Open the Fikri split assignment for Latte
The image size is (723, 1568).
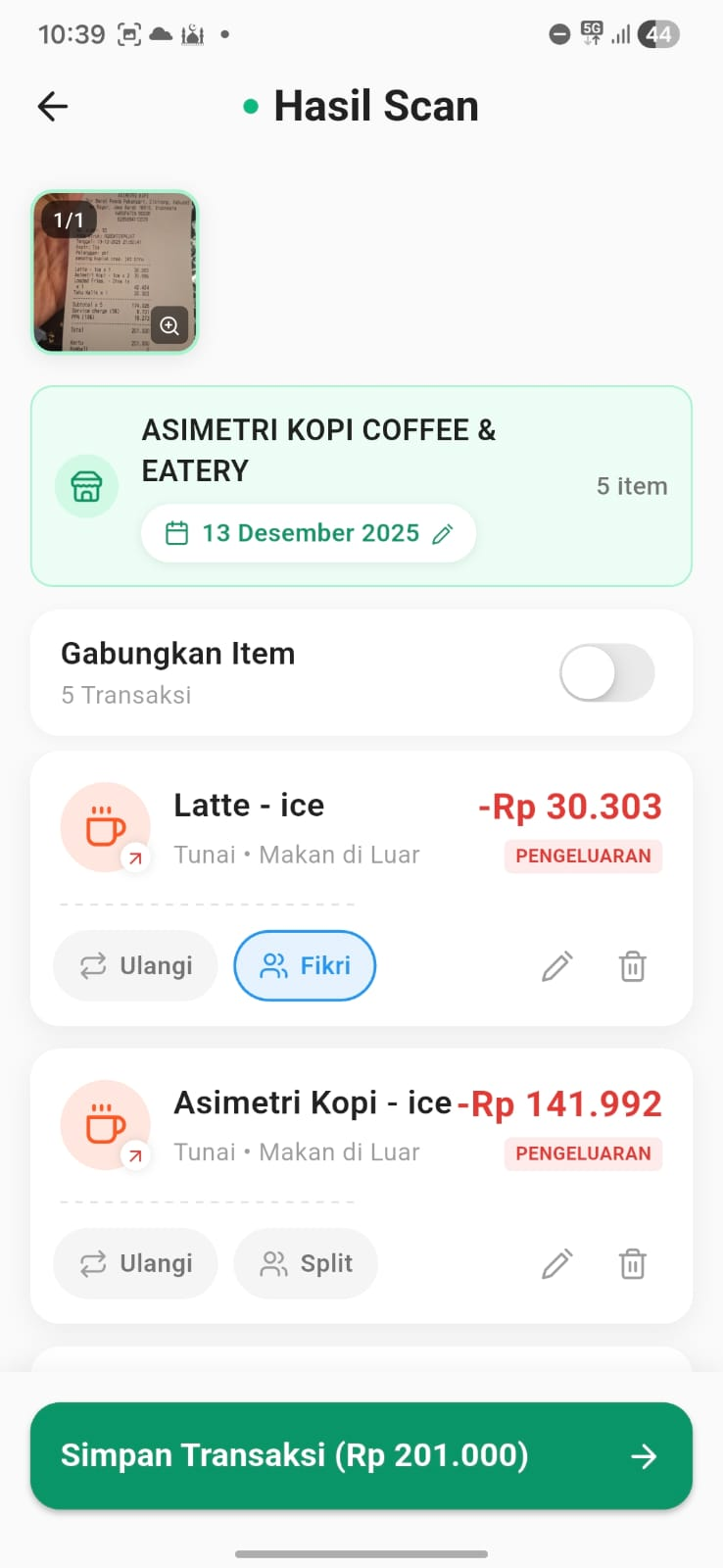(x=304, y=965)
